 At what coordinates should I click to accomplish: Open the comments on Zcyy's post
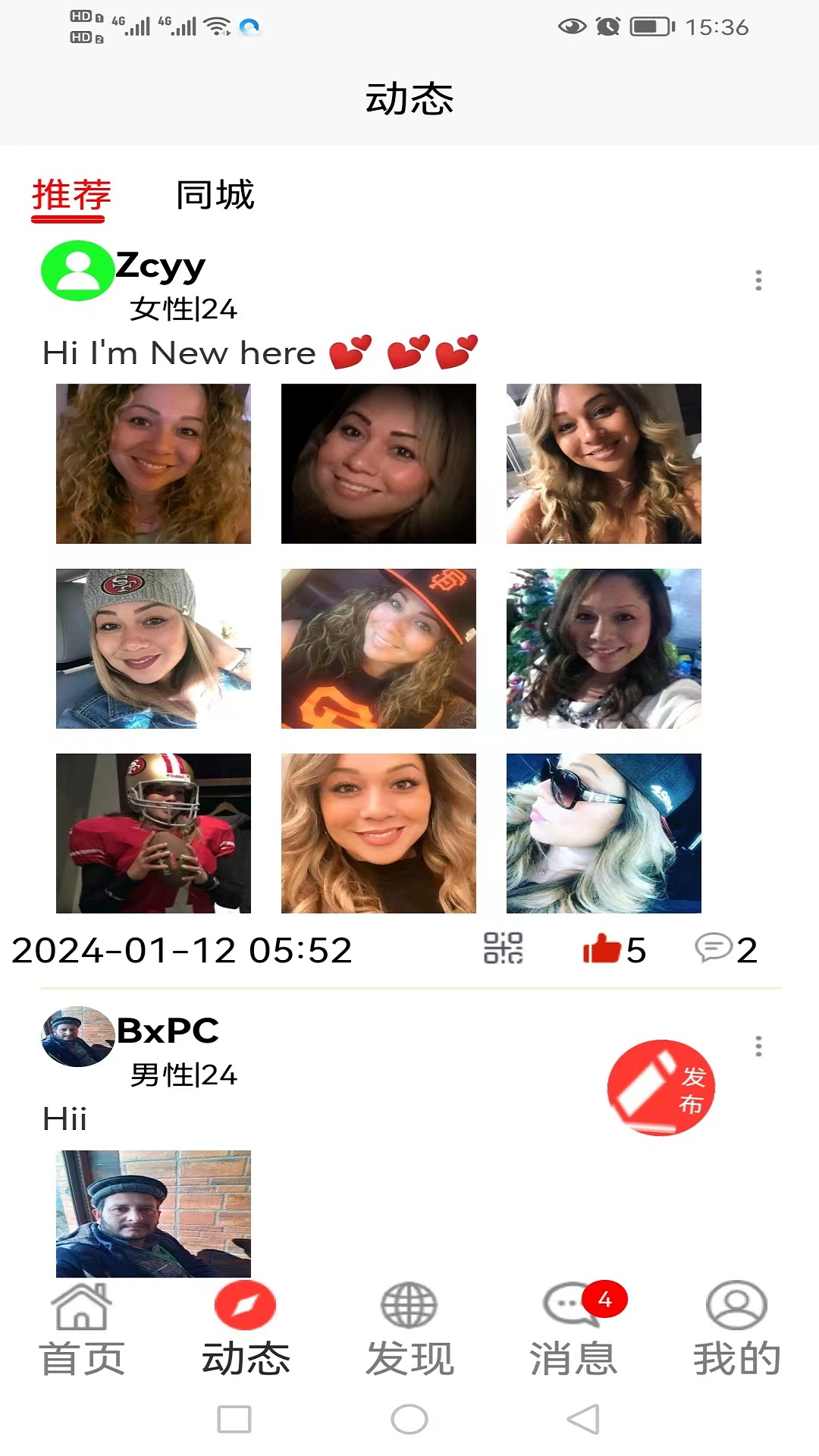(x=715, y=949)
